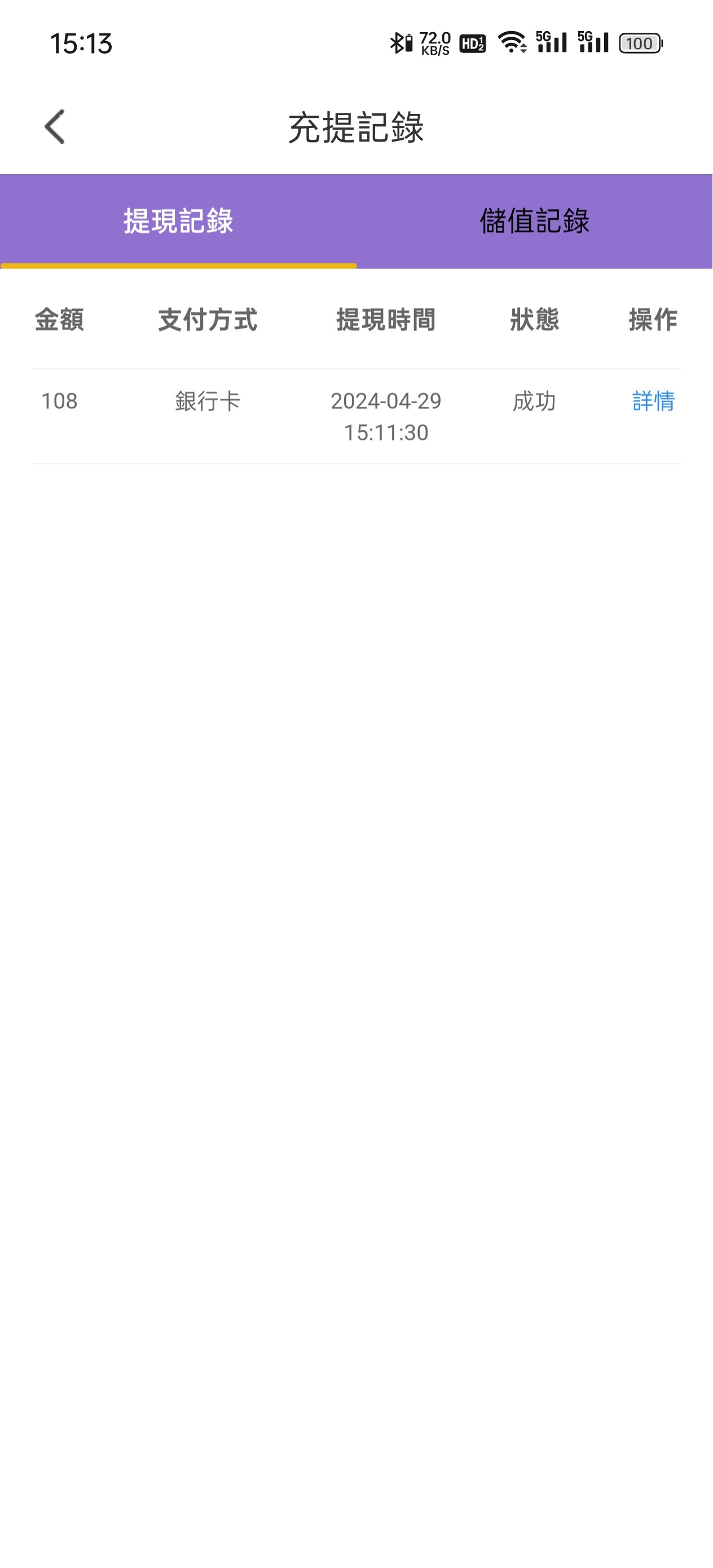The image size is (713, 1568).
Task: Select the 提現記錄 tab
Action: click(x=178, y=221)
